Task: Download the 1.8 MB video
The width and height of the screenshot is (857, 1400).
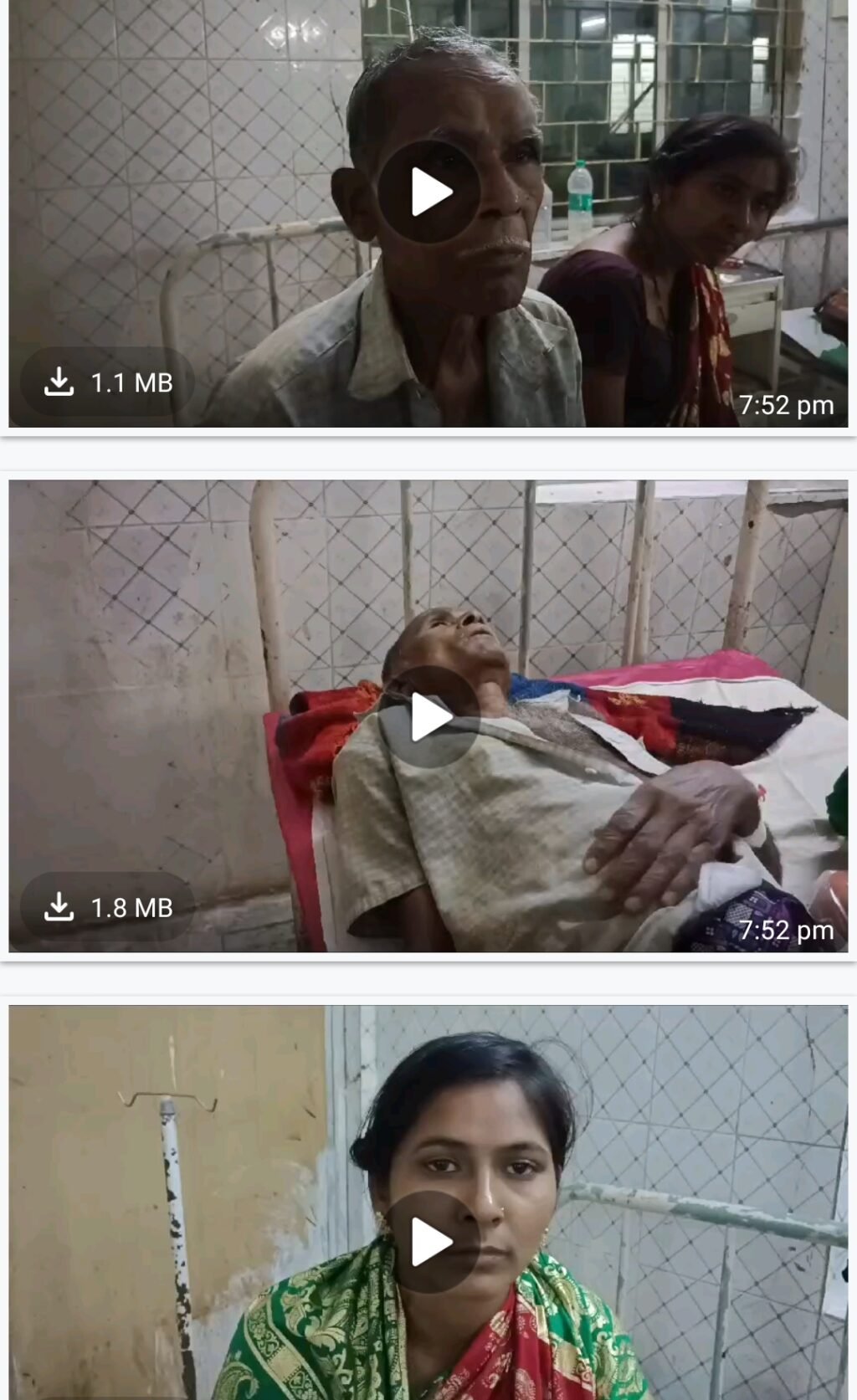Action: 107,907
